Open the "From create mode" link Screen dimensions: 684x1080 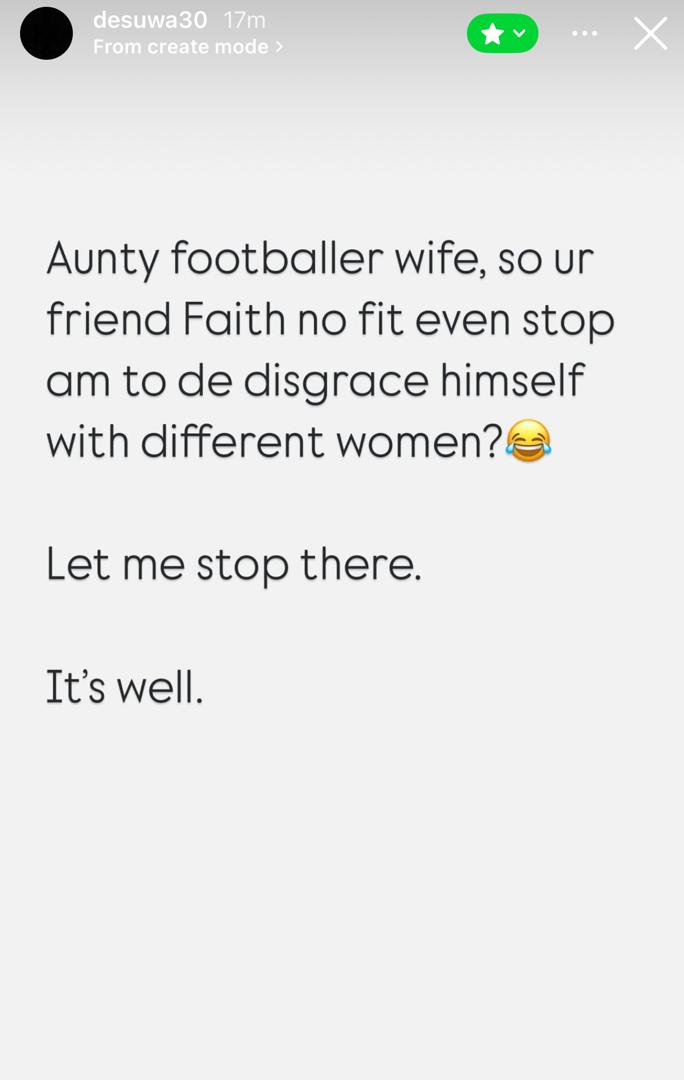[x=188, y=47]
